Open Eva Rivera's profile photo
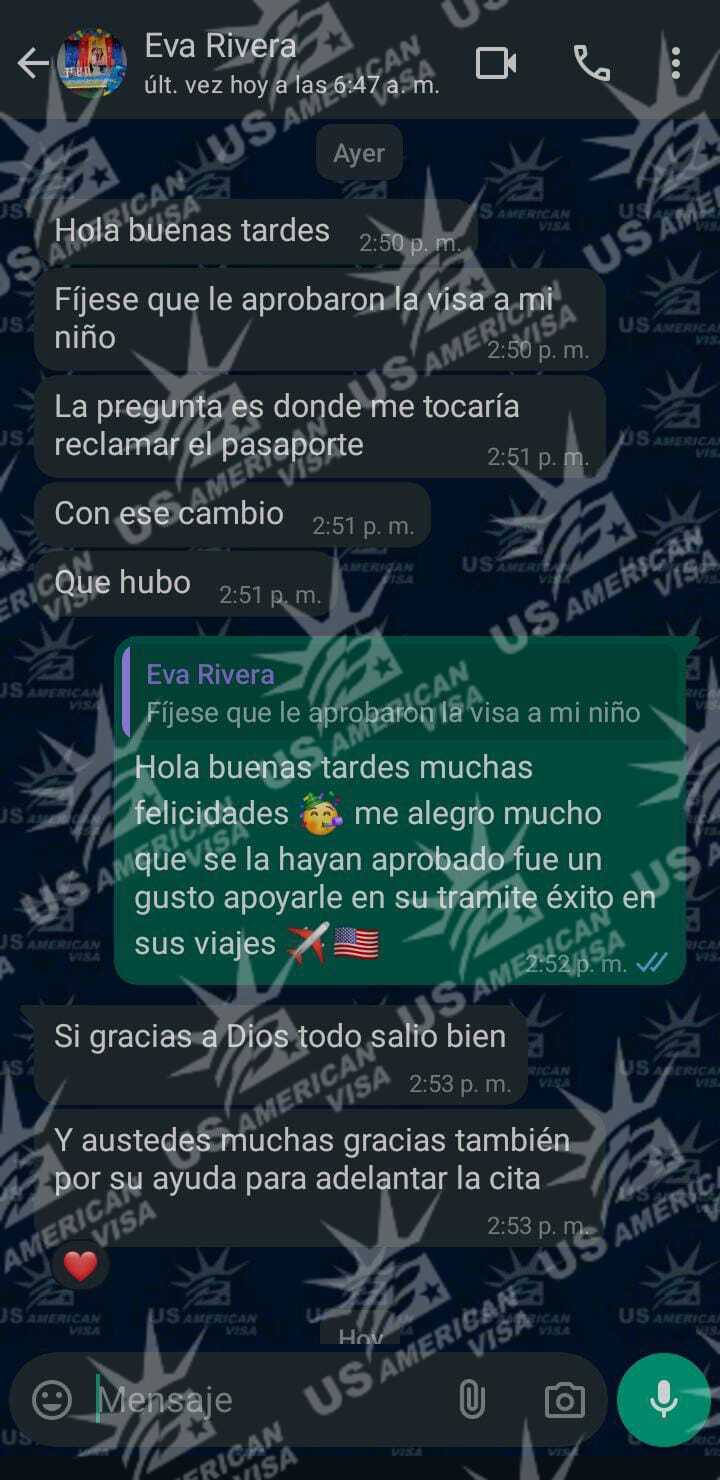This screenshot has height=1480, width=720. pos(92,64)
